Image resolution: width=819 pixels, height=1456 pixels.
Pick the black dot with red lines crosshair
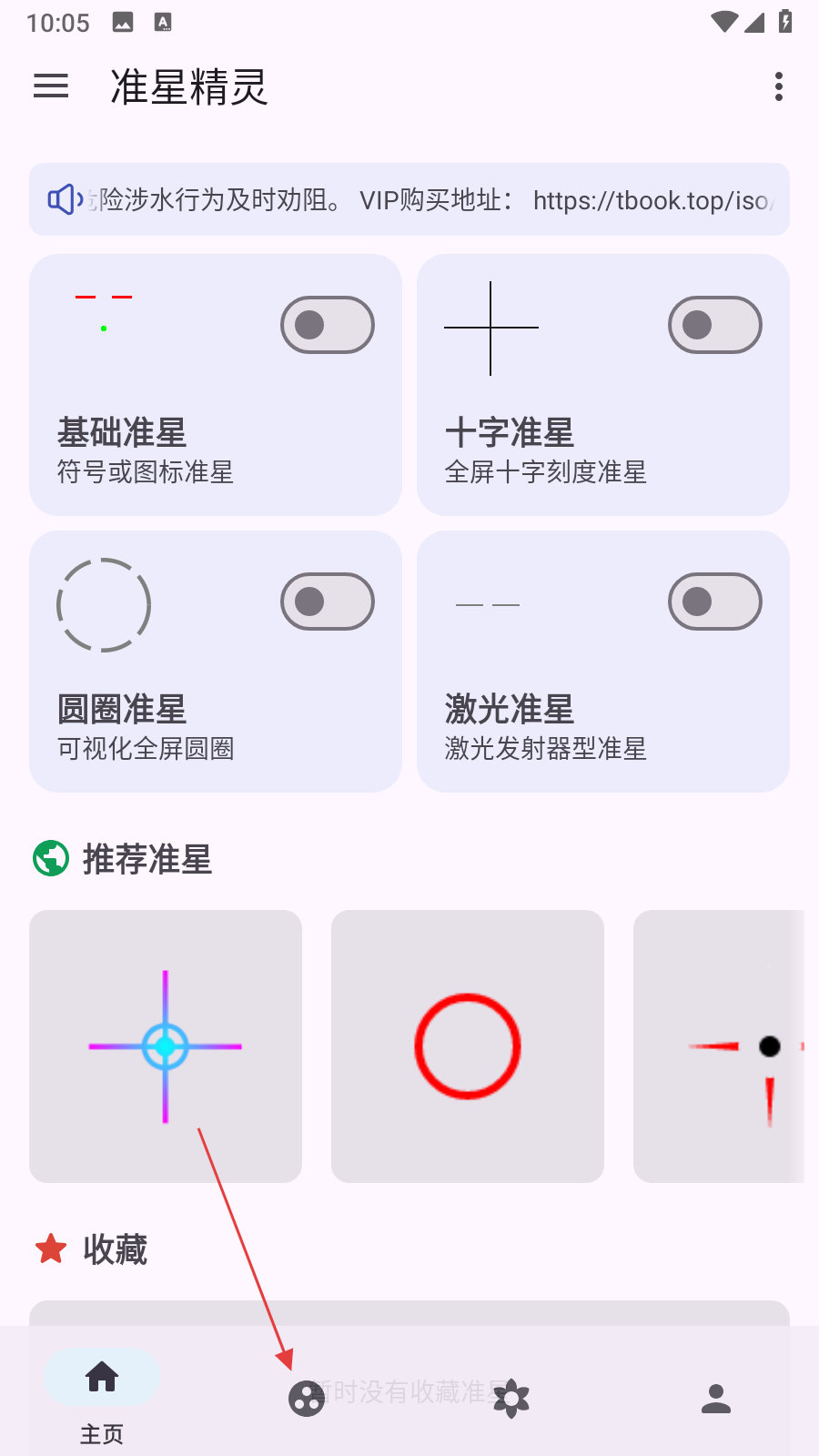point(721,1046)
